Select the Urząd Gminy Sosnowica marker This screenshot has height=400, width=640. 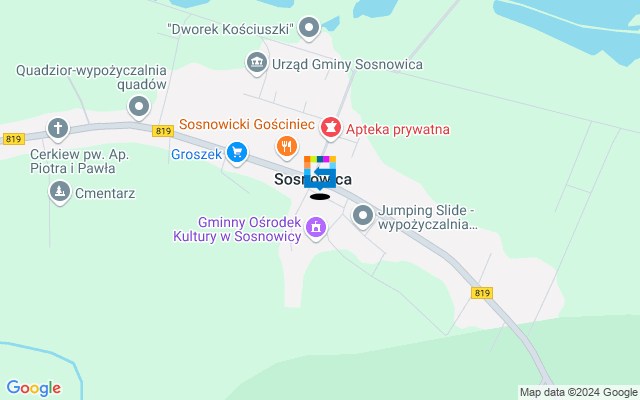pos(257,63)
